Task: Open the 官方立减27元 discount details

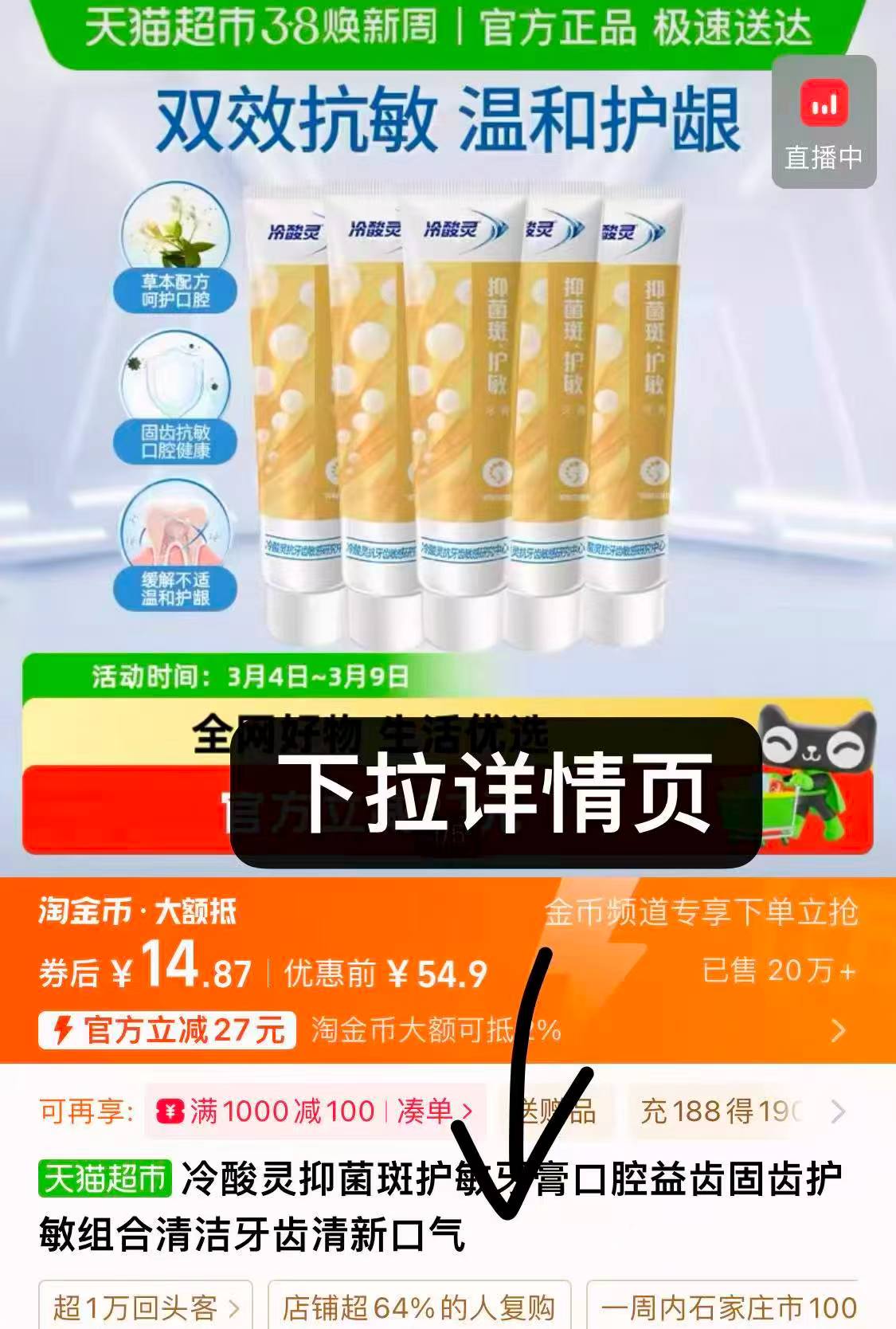Action: (167, 1030)
